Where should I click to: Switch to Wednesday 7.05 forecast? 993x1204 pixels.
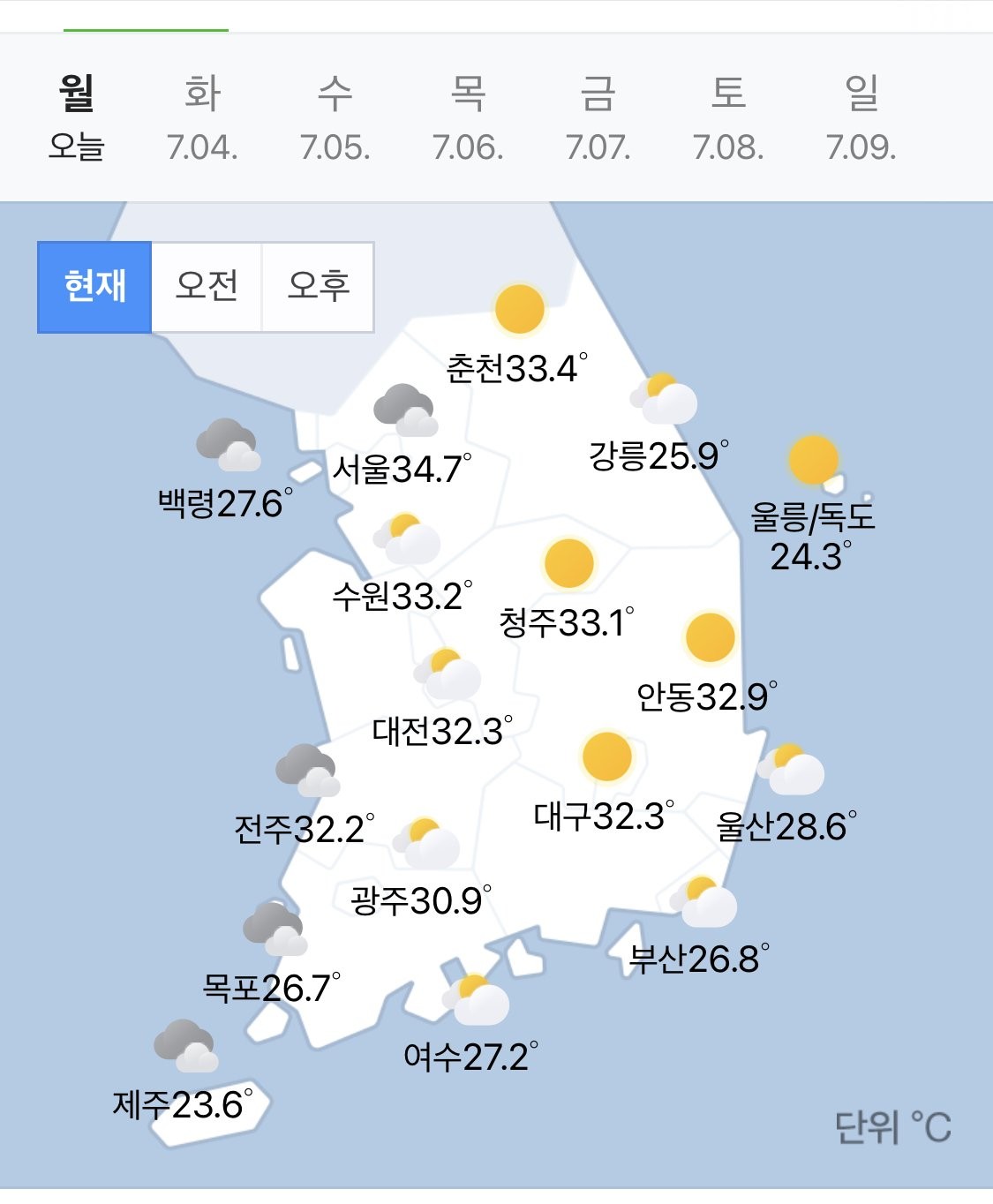point(335,118)
